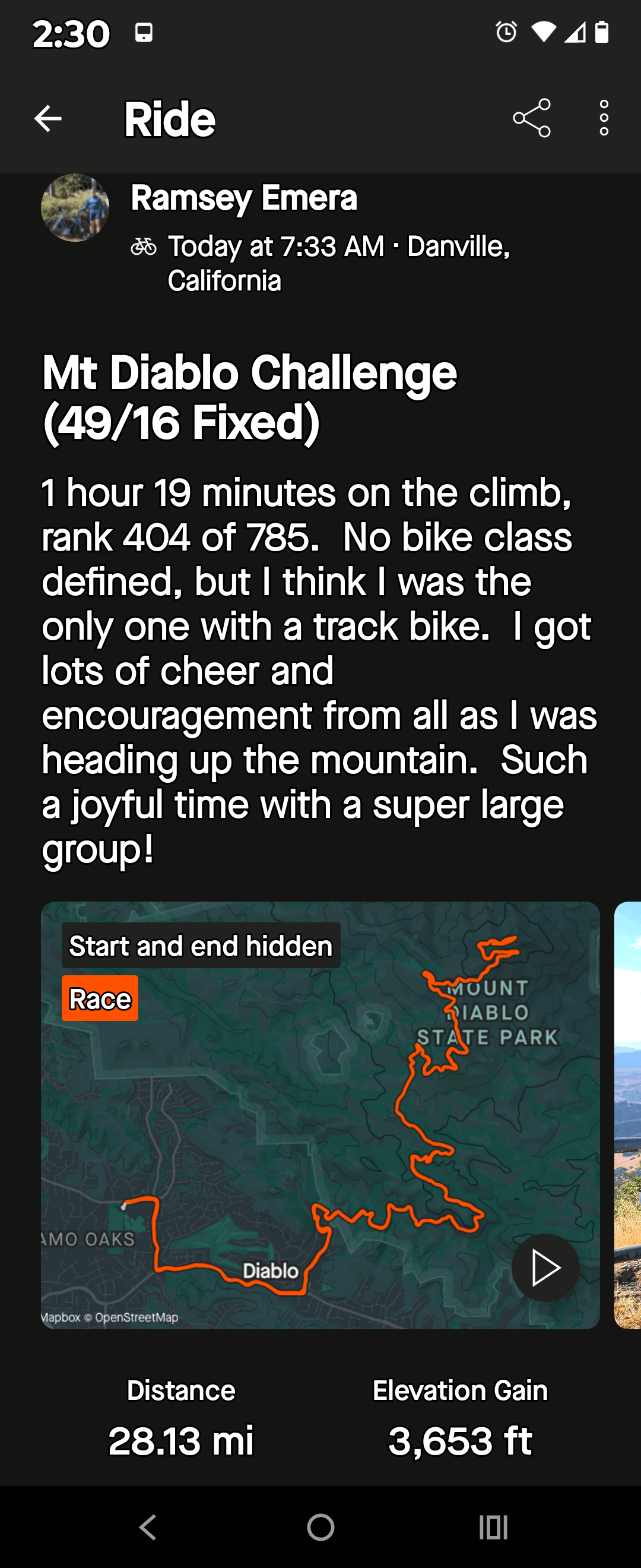Image resolution: width=641 pixels, height=1568 pixels.
Task: View the photo next to the map
Action: [627, 1114]
